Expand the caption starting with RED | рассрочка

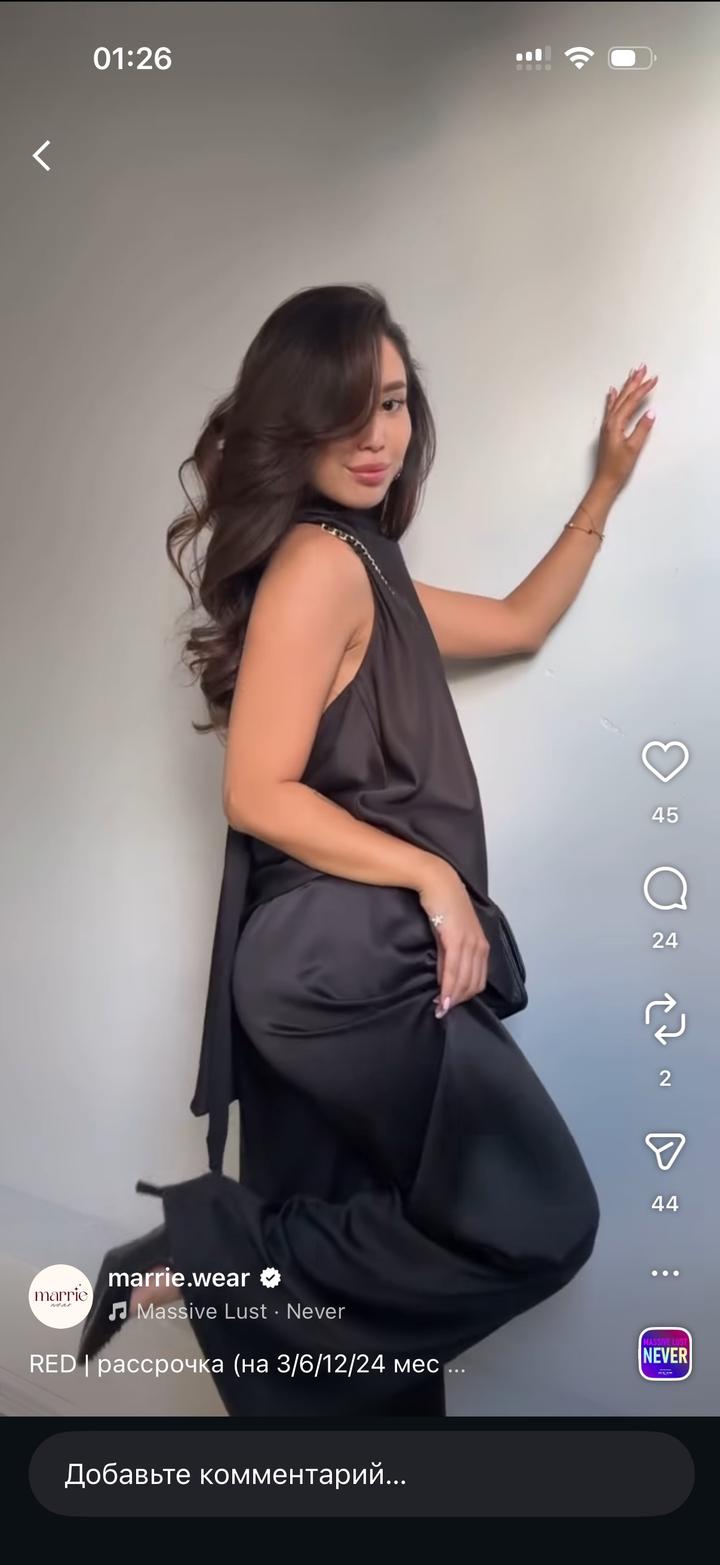tap(247, 1364)
